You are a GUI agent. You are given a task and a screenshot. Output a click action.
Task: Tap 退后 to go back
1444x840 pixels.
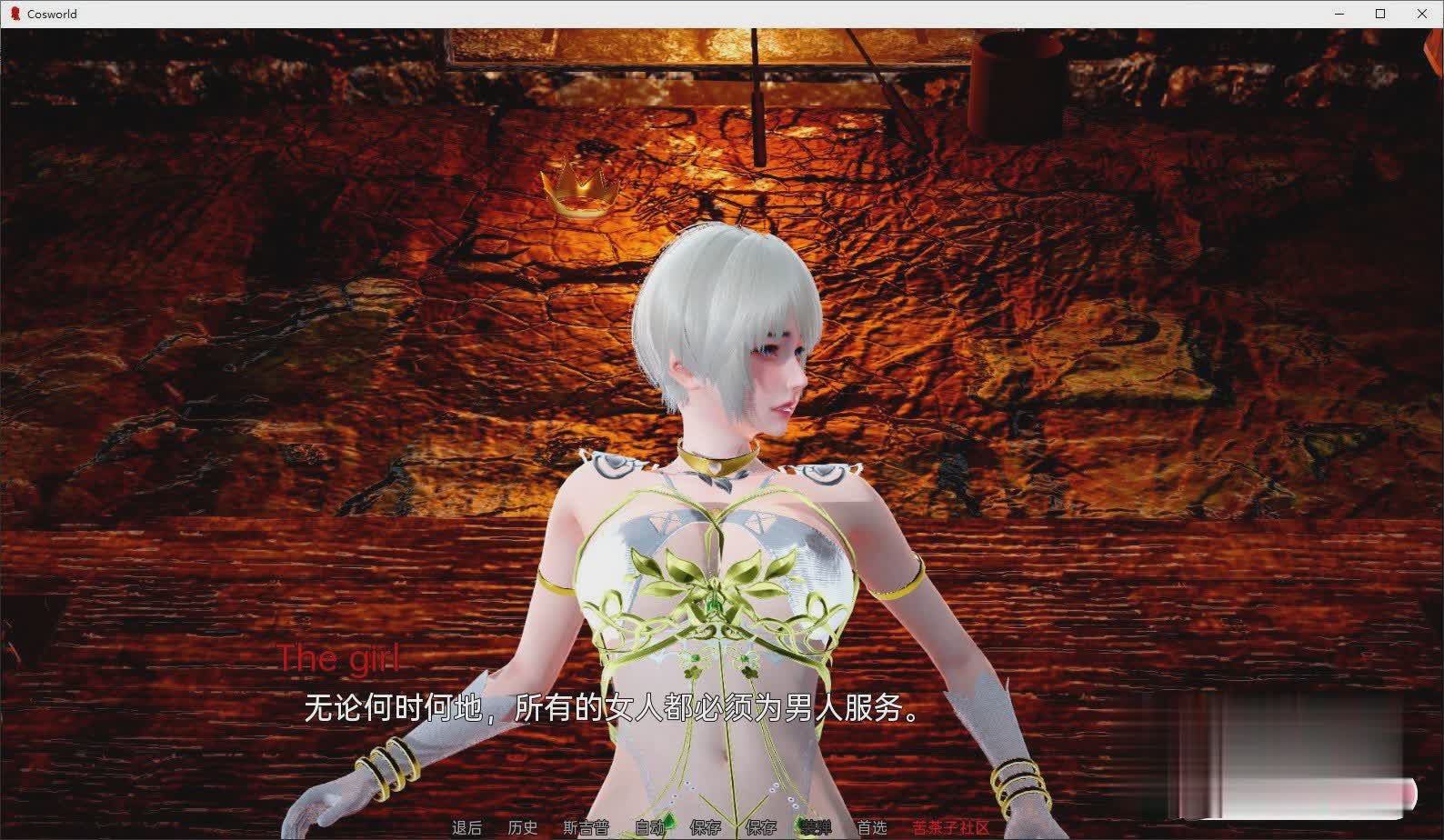pos(466,827)
